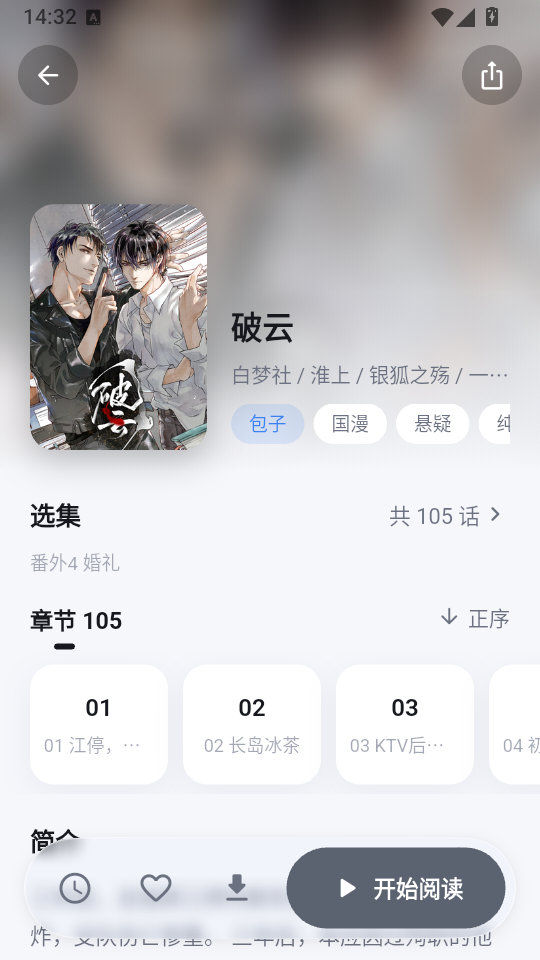Share this comic via the share icon
The image size is (540, 960).
[x=492, y=75]
